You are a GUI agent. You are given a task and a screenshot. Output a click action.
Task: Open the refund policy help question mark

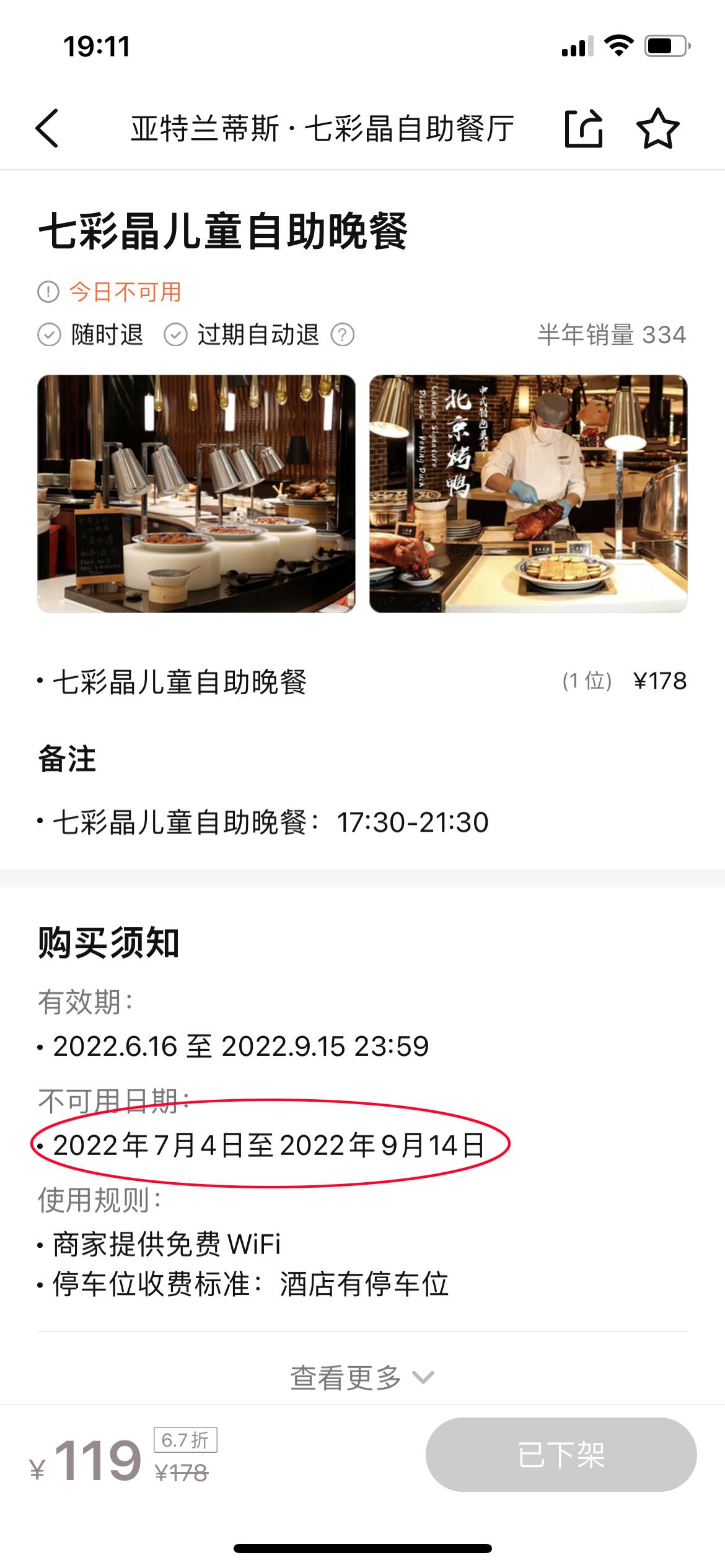pyautogui.click(x=343, y=335)
